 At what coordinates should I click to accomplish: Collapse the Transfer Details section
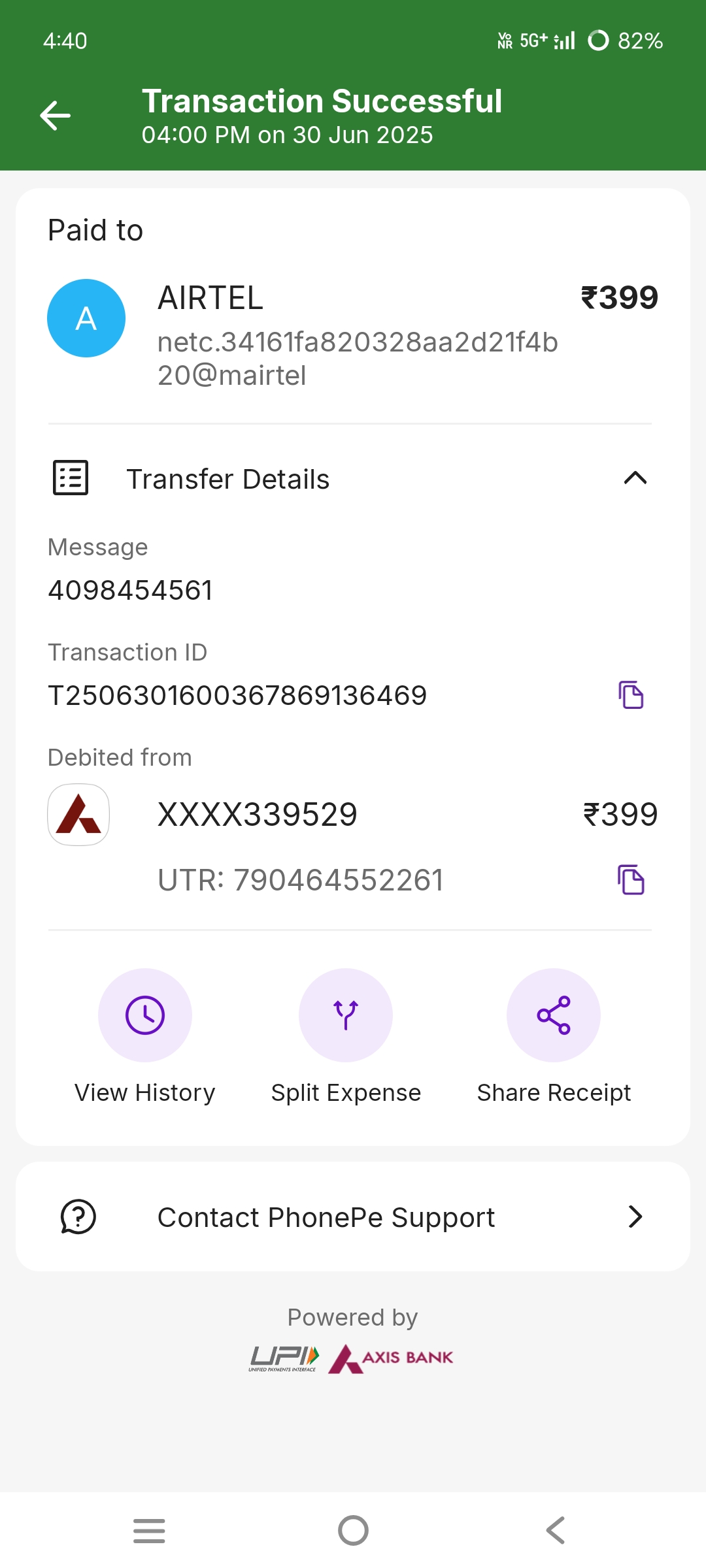pos(635,478)
